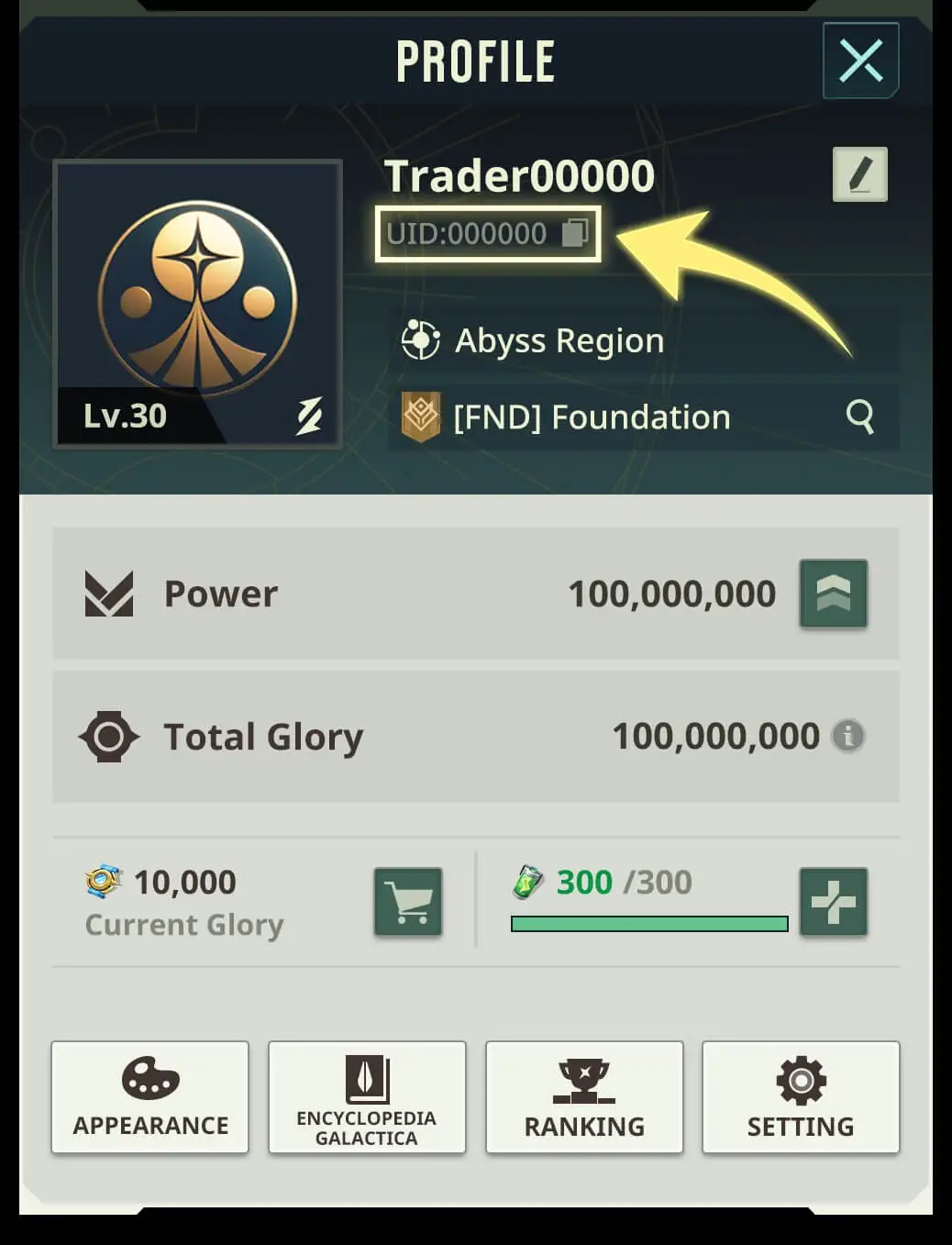
Task: Search the [FND] Foundation alliance
Action: point(859,417)
